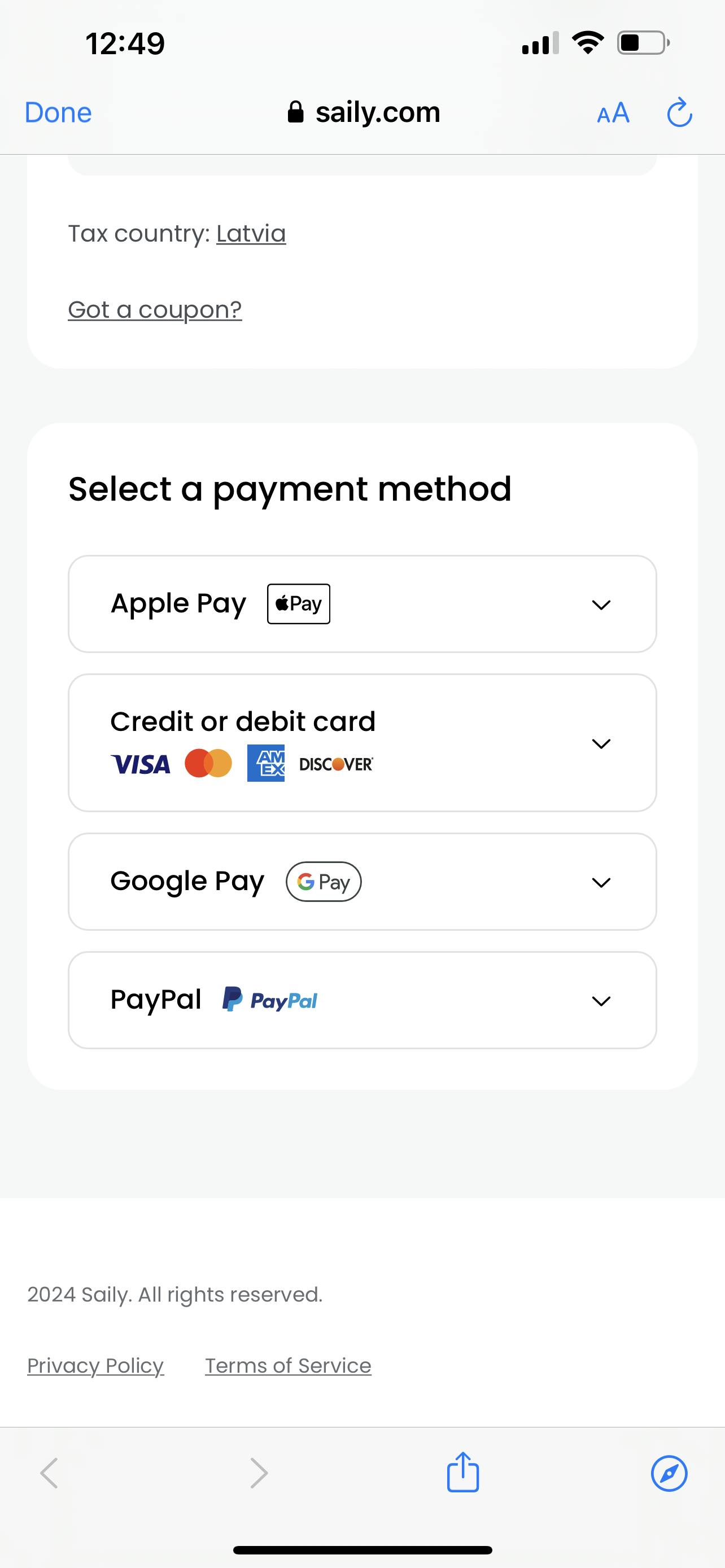Expand the Credit or debit card option

click(x=601, y=743)
